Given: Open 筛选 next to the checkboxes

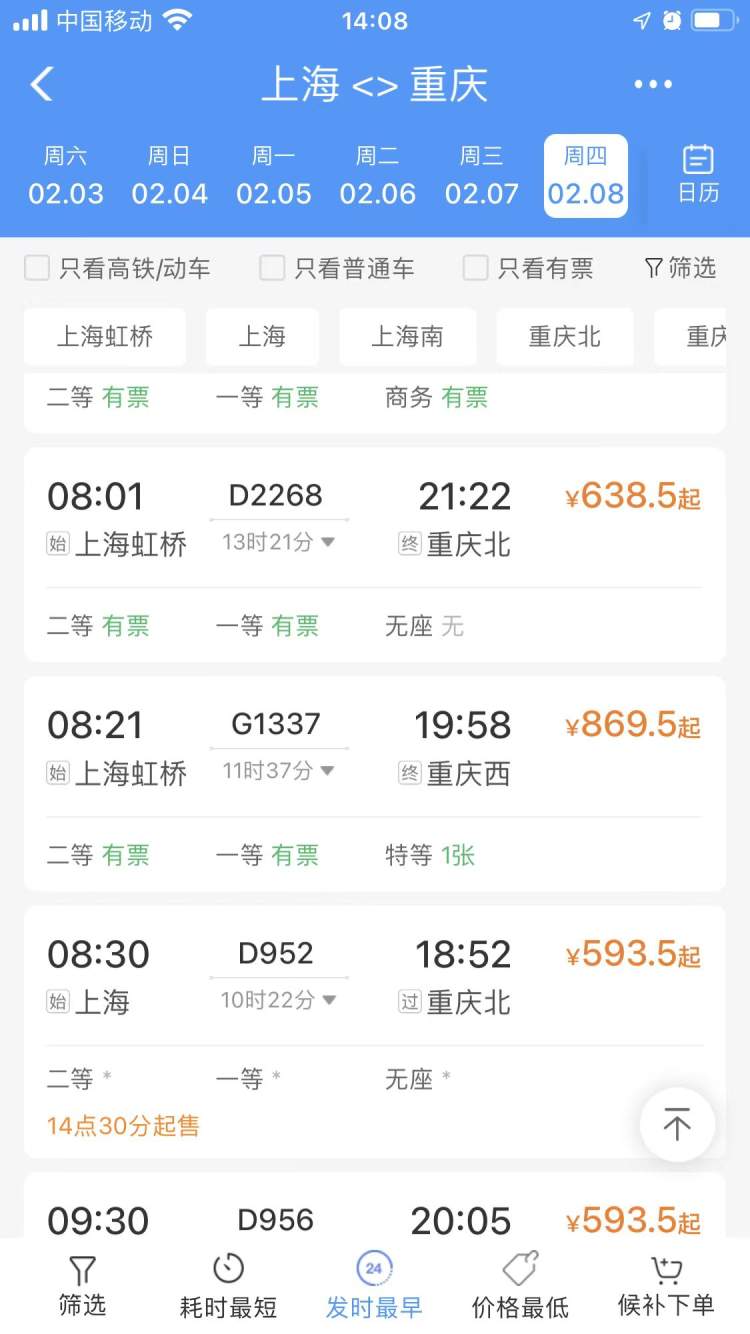Looking at the screenshot, I should tap(680, 268).
